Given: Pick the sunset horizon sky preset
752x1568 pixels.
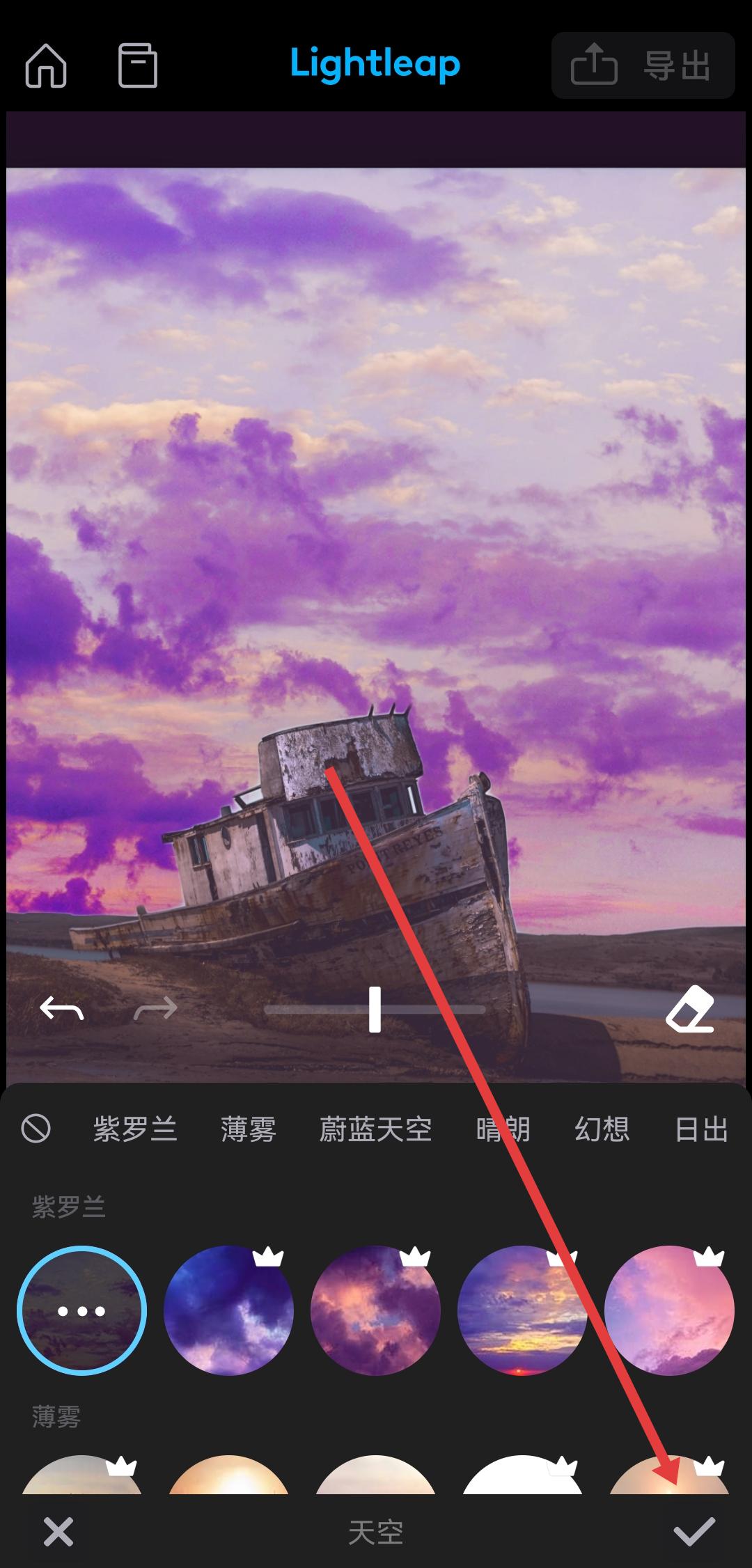Looking at the screenshot, I should point(522,1311).
